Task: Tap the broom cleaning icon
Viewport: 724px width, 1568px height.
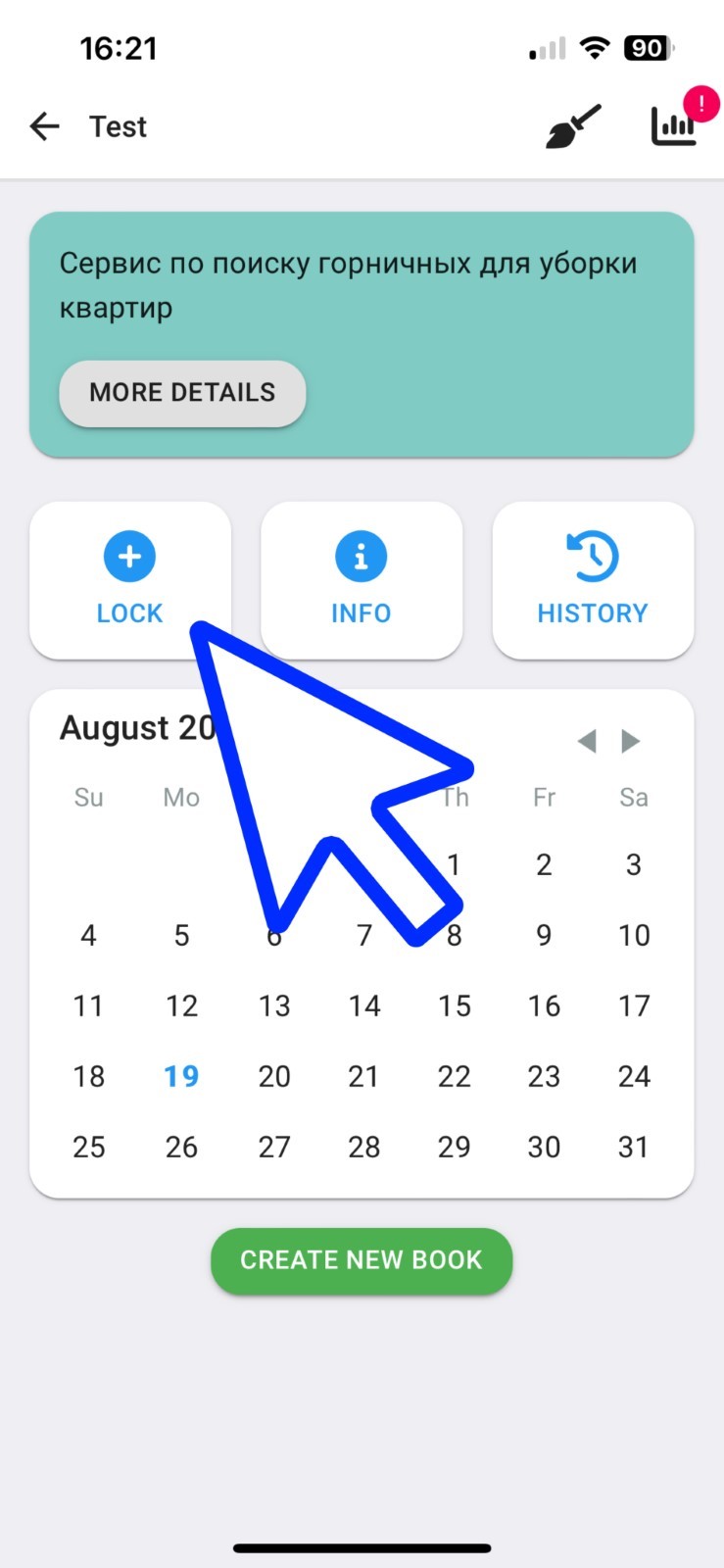Action: point(572,126)
